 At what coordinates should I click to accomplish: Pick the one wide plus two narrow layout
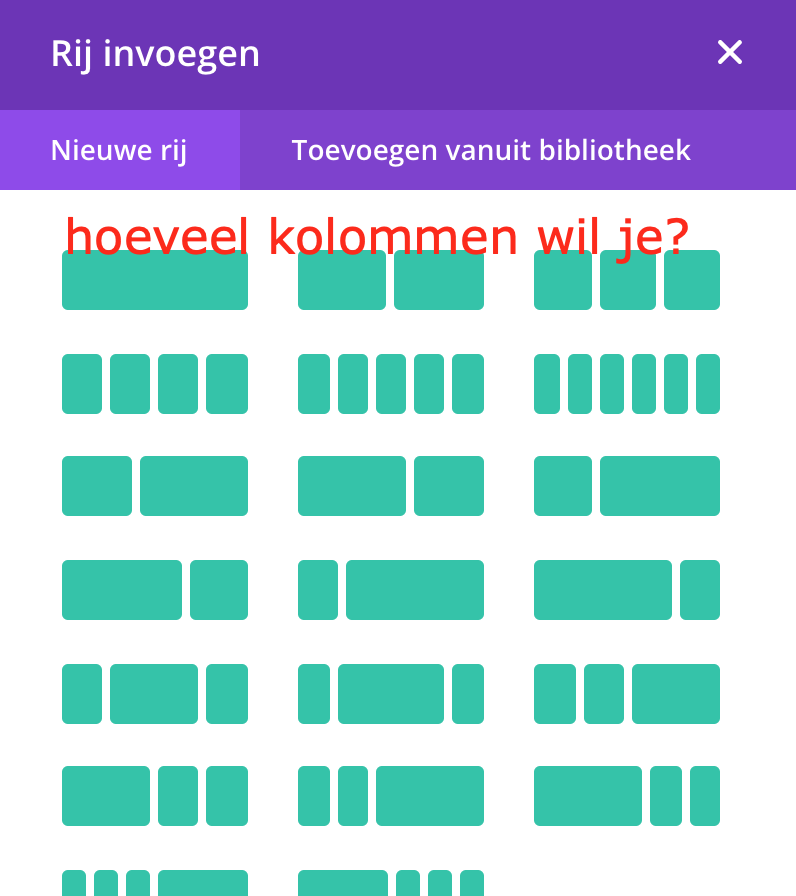click(x=155, y=796)
